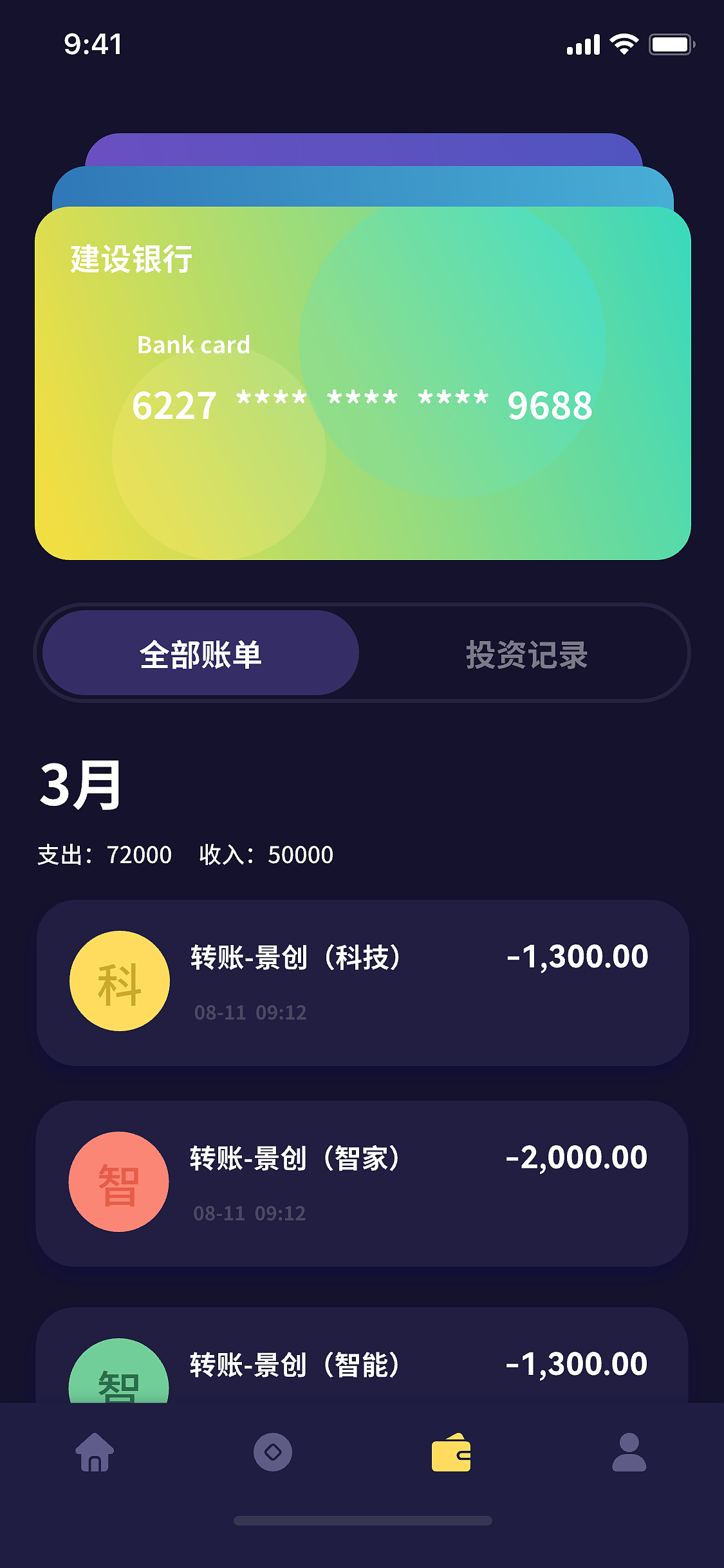Click the red 智 transaction category icon
The height and width of the screenshot is (1568, 724).
pyautogui.click(x=118, y=1181)
